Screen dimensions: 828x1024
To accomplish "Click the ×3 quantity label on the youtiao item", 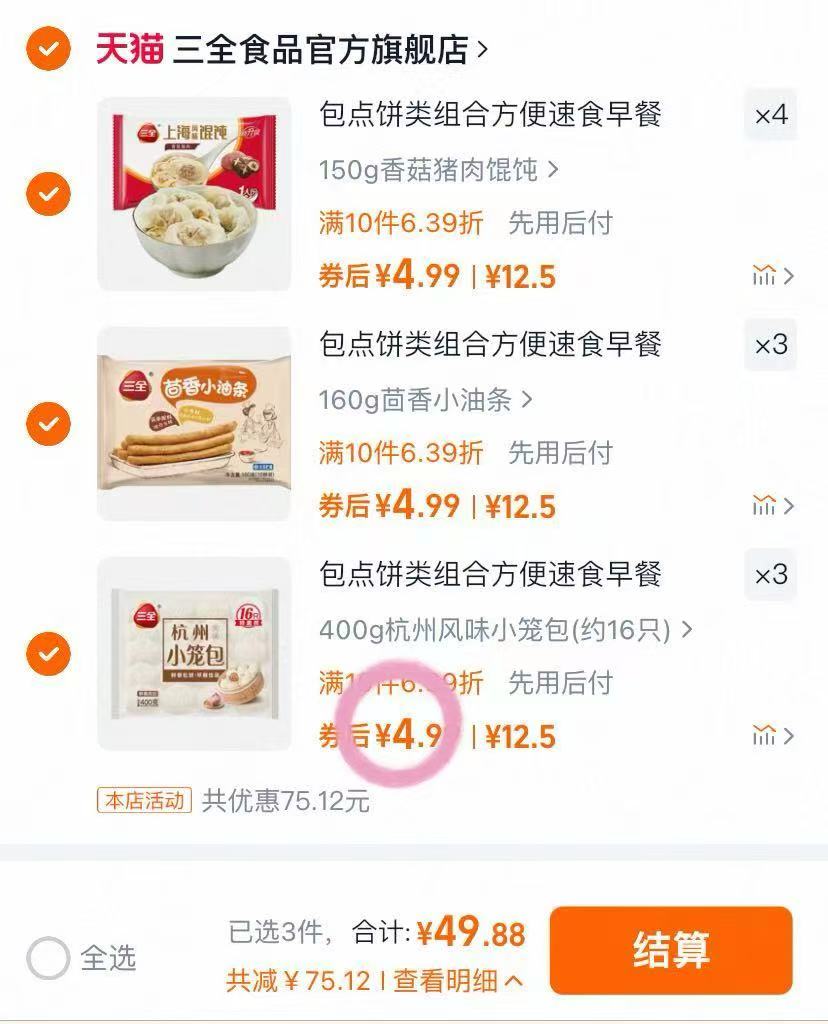I will pos(772,344).
